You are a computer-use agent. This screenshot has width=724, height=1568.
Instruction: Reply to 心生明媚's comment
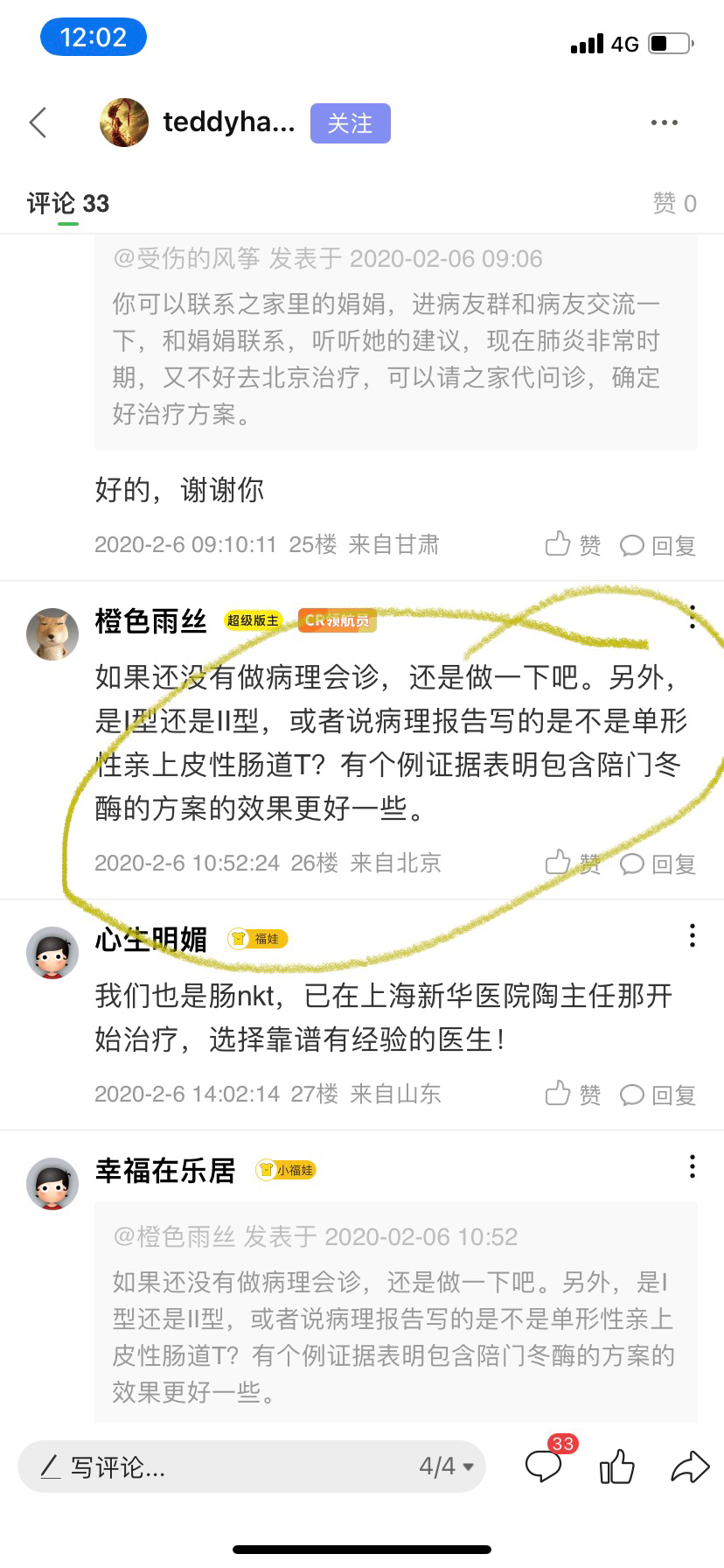(658, 1094)
